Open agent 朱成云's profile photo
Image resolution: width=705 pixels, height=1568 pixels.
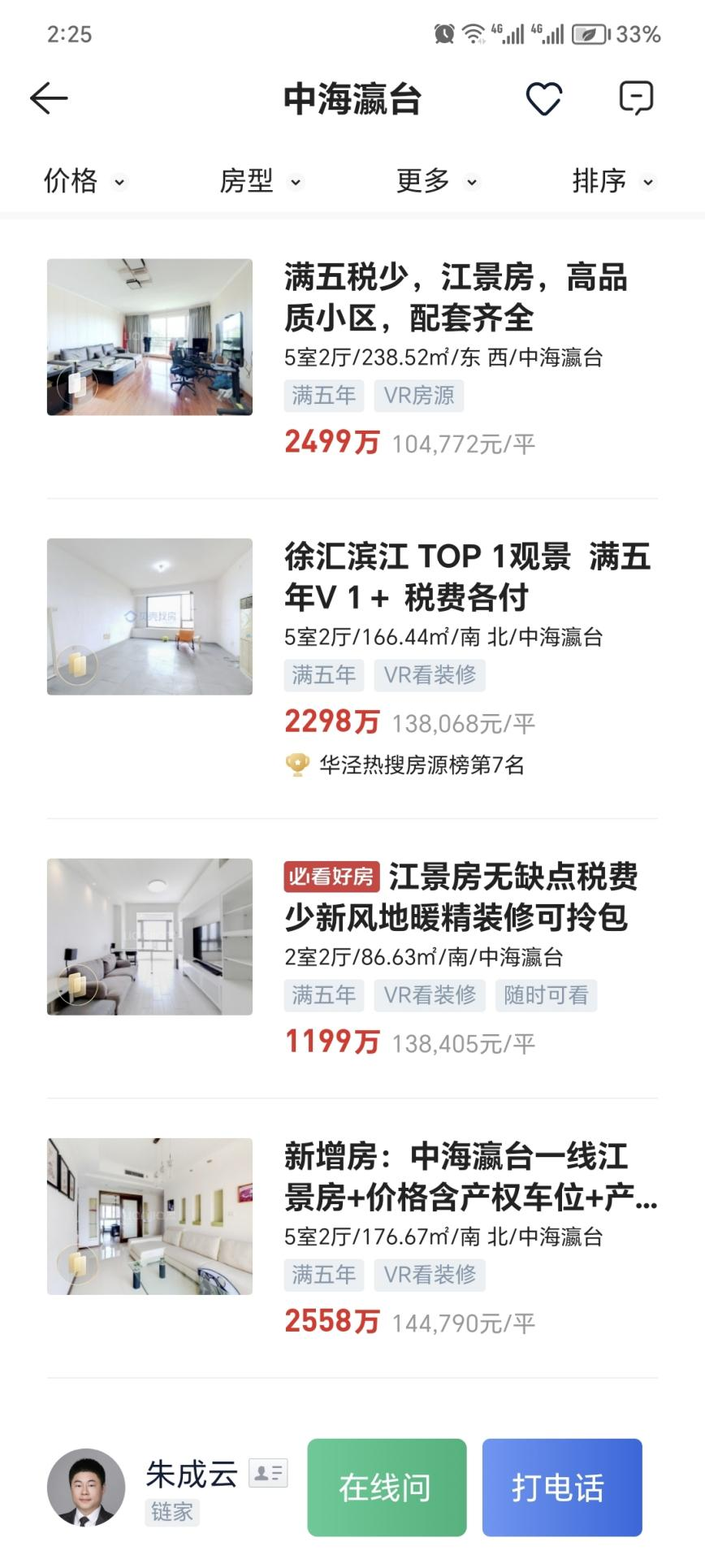86,1487
